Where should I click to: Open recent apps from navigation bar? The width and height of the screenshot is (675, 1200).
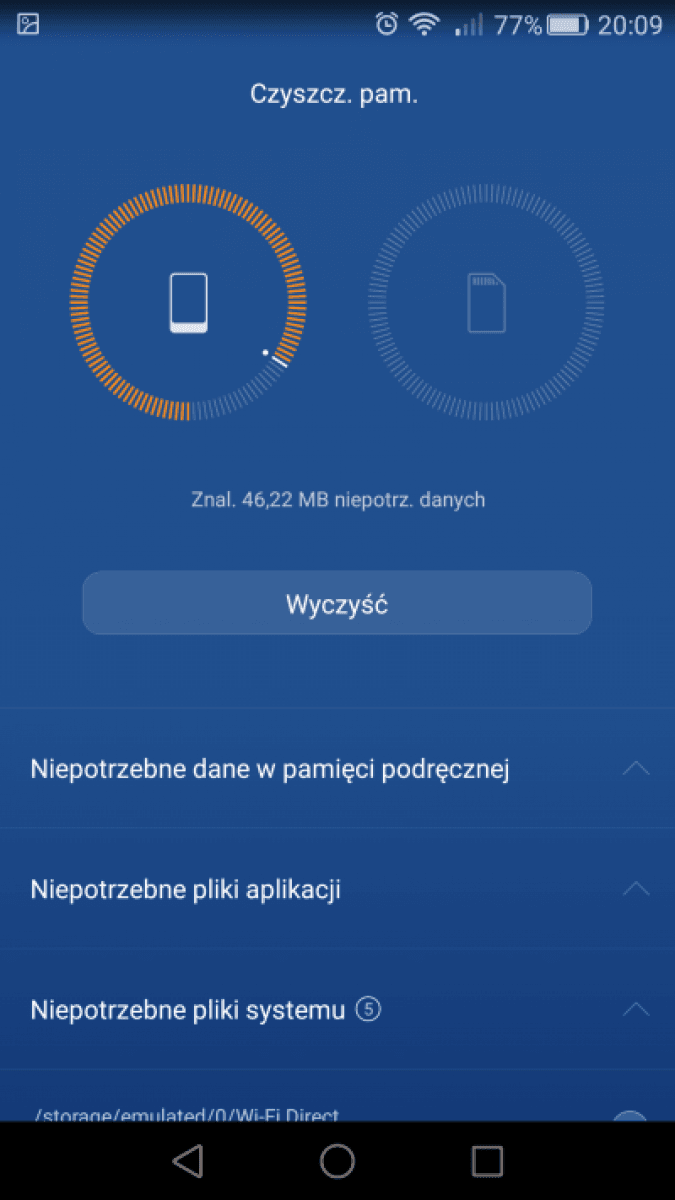[487, 1160]
